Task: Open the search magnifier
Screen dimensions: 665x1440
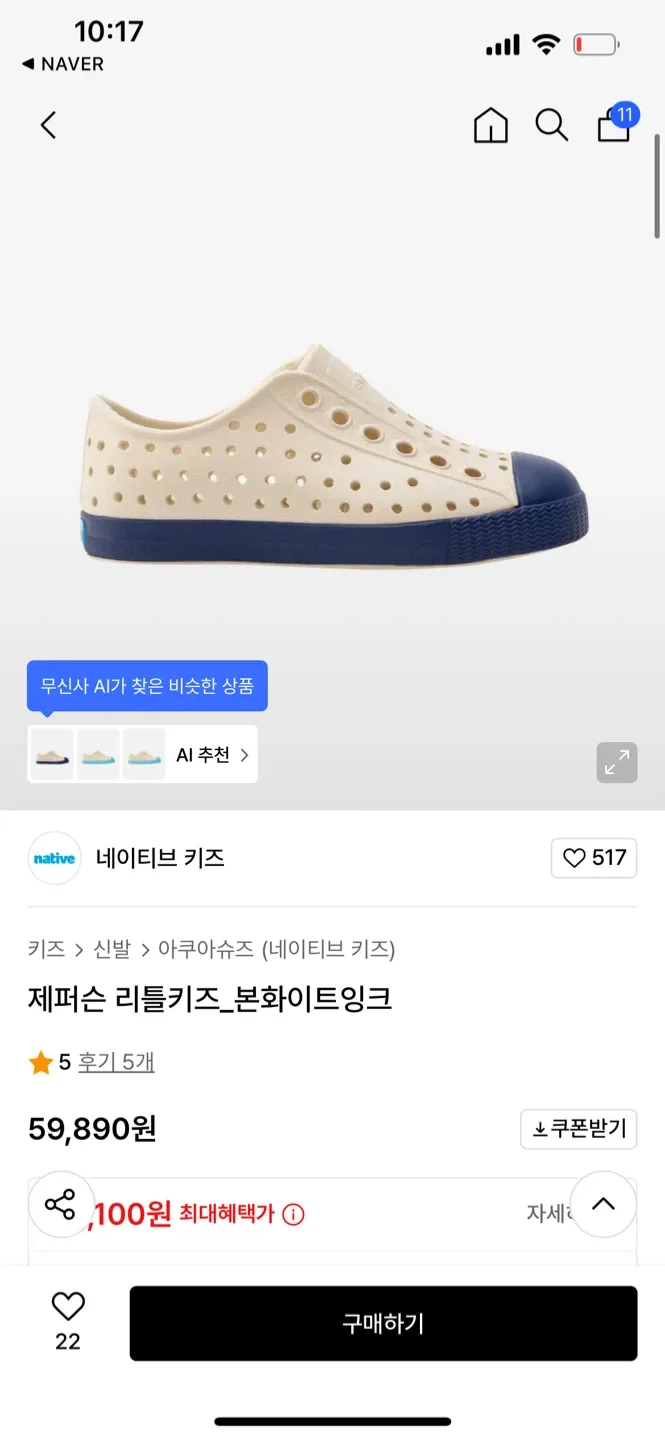Action: 551,125
